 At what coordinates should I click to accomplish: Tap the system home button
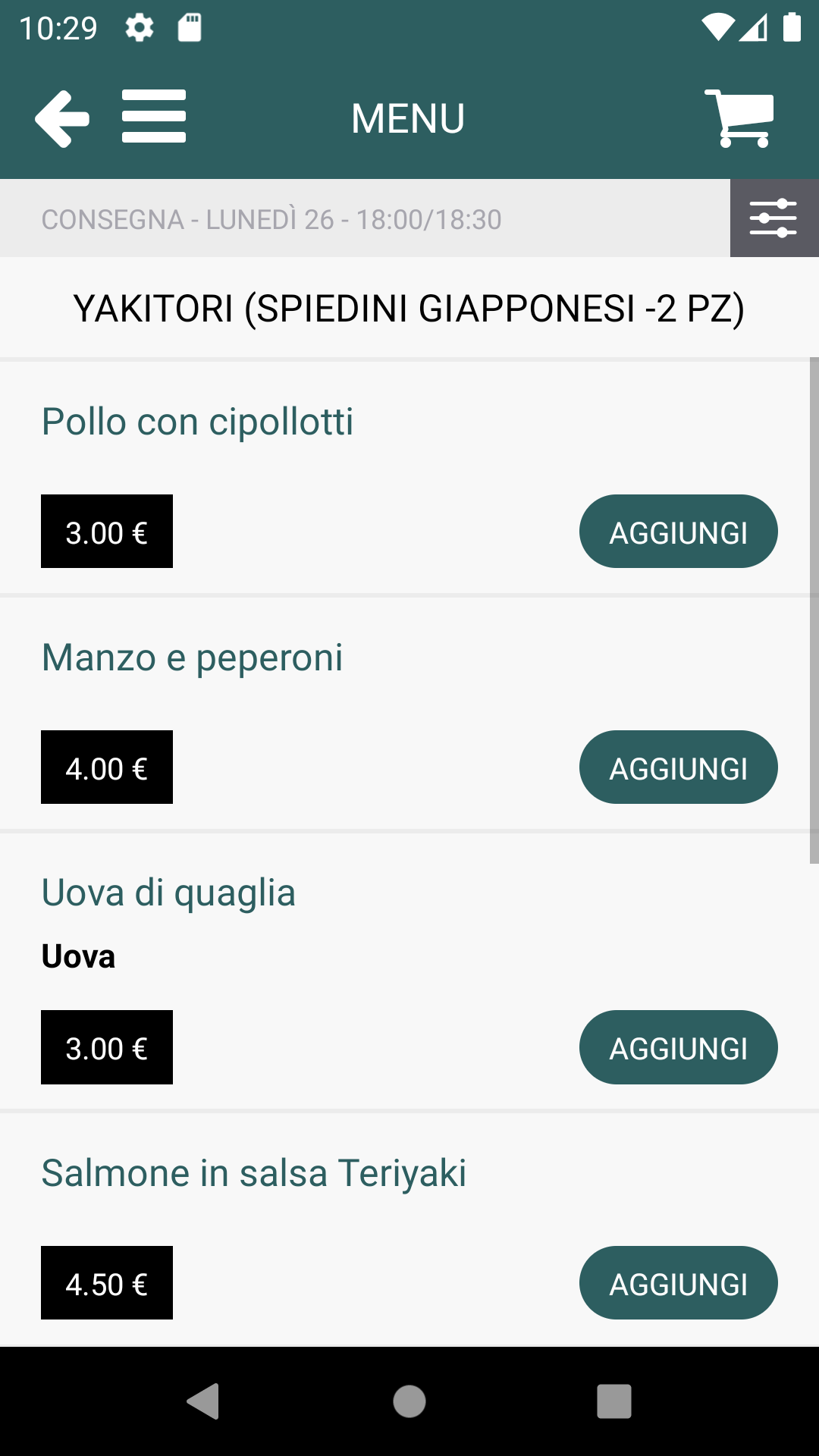(x=409, y=1401)
